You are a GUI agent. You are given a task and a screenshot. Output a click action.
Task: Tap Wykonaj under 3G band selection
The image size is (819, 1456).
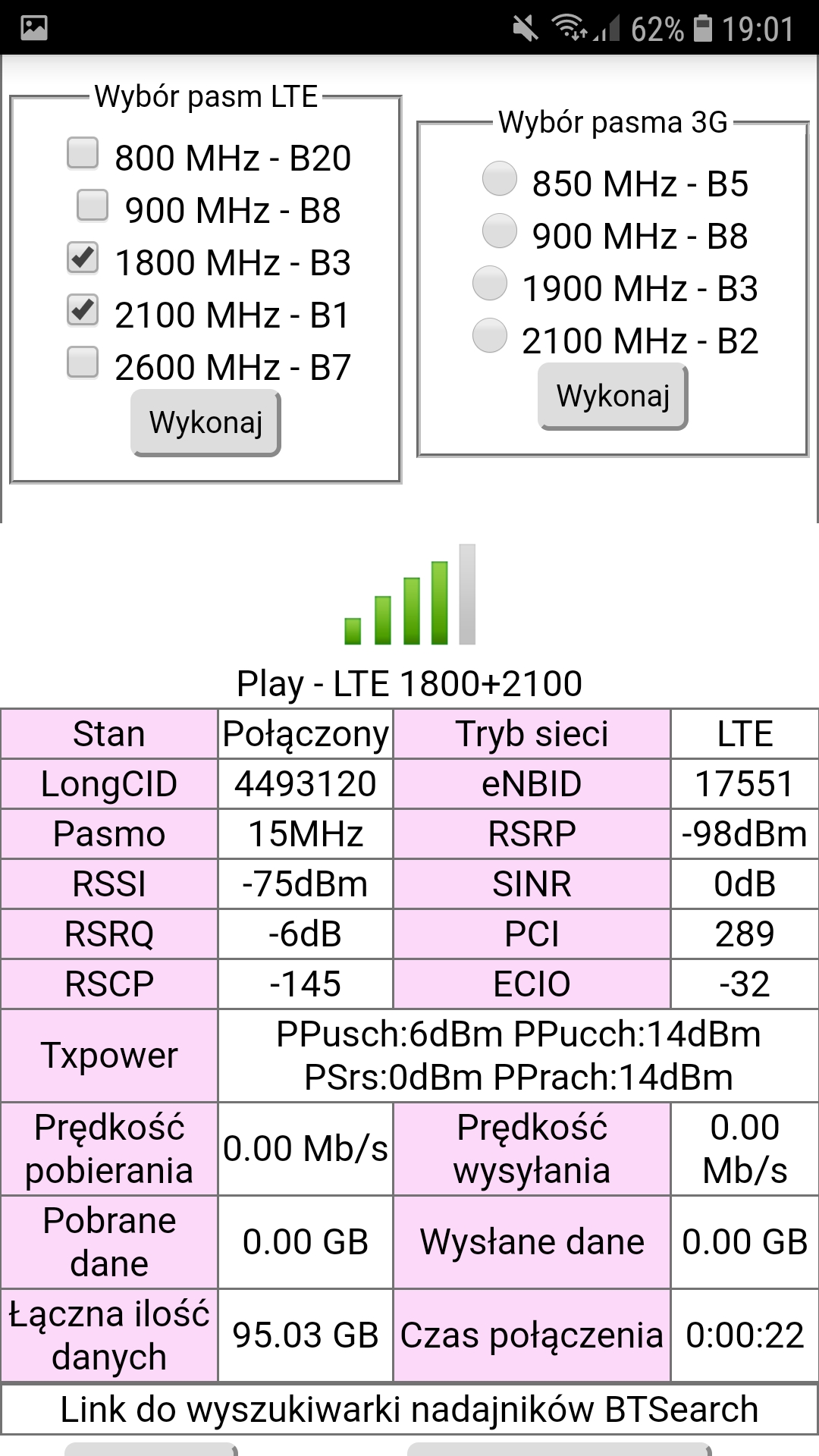613,397
